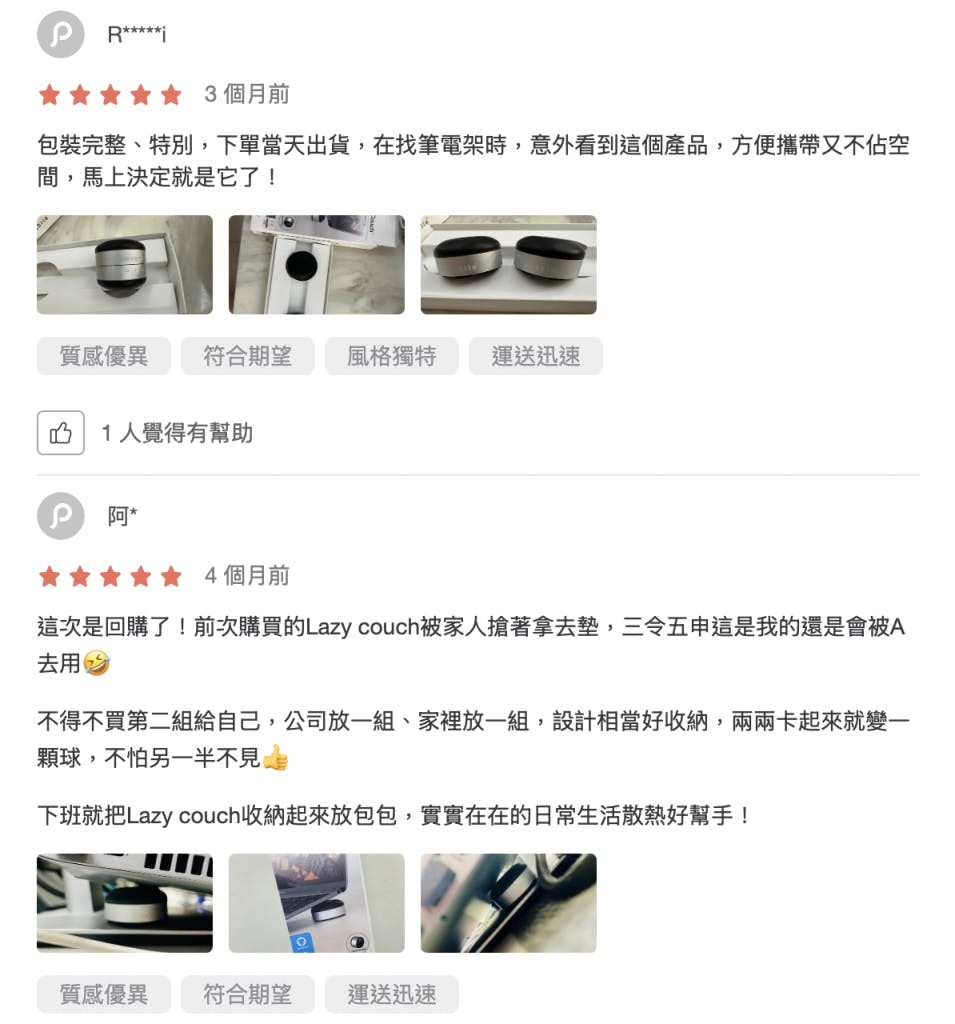Open 阿*'s photo of stand under laptop edge
The width and height of the screenshot is (955, 1024).
click(x=125, y=903)
